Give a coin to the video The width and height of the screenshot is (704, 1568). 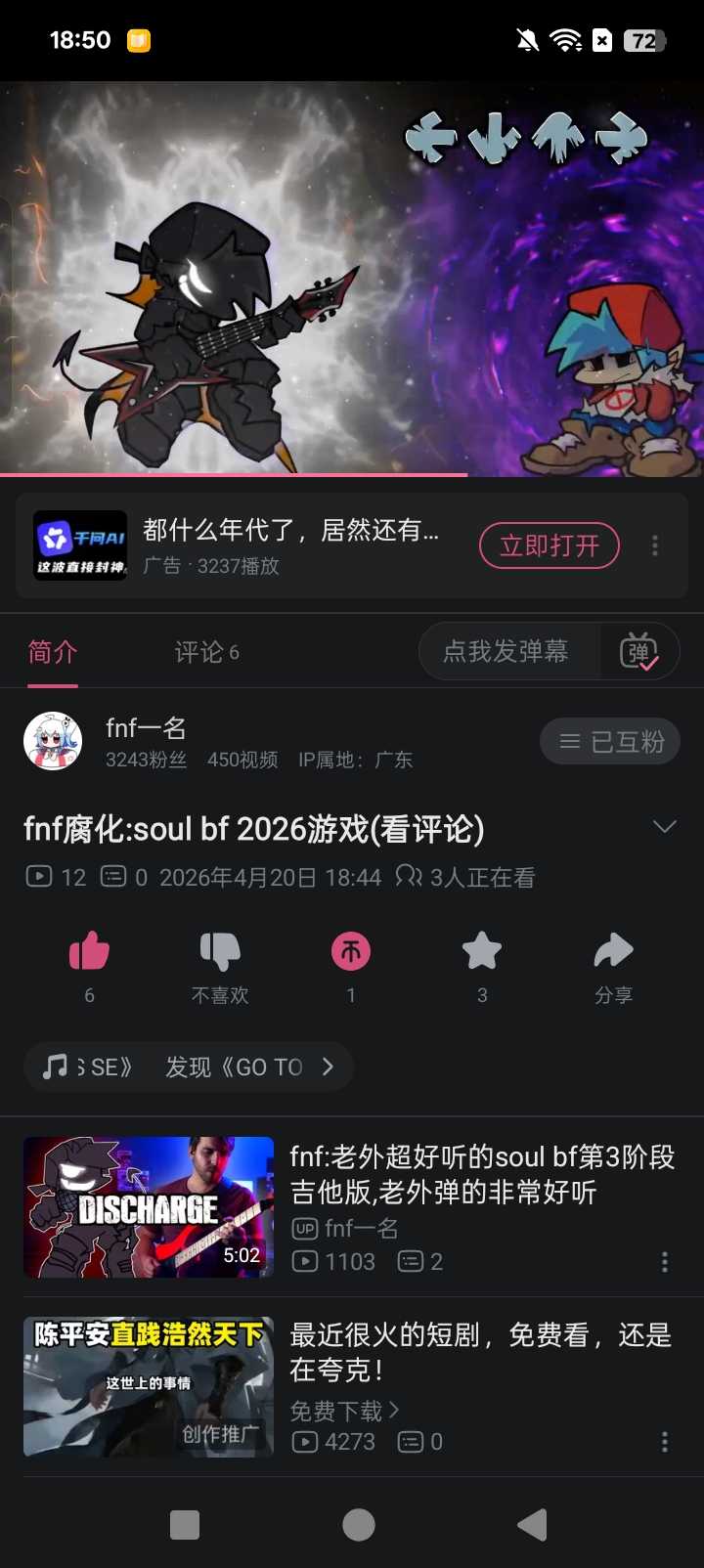tap(351, 951)
